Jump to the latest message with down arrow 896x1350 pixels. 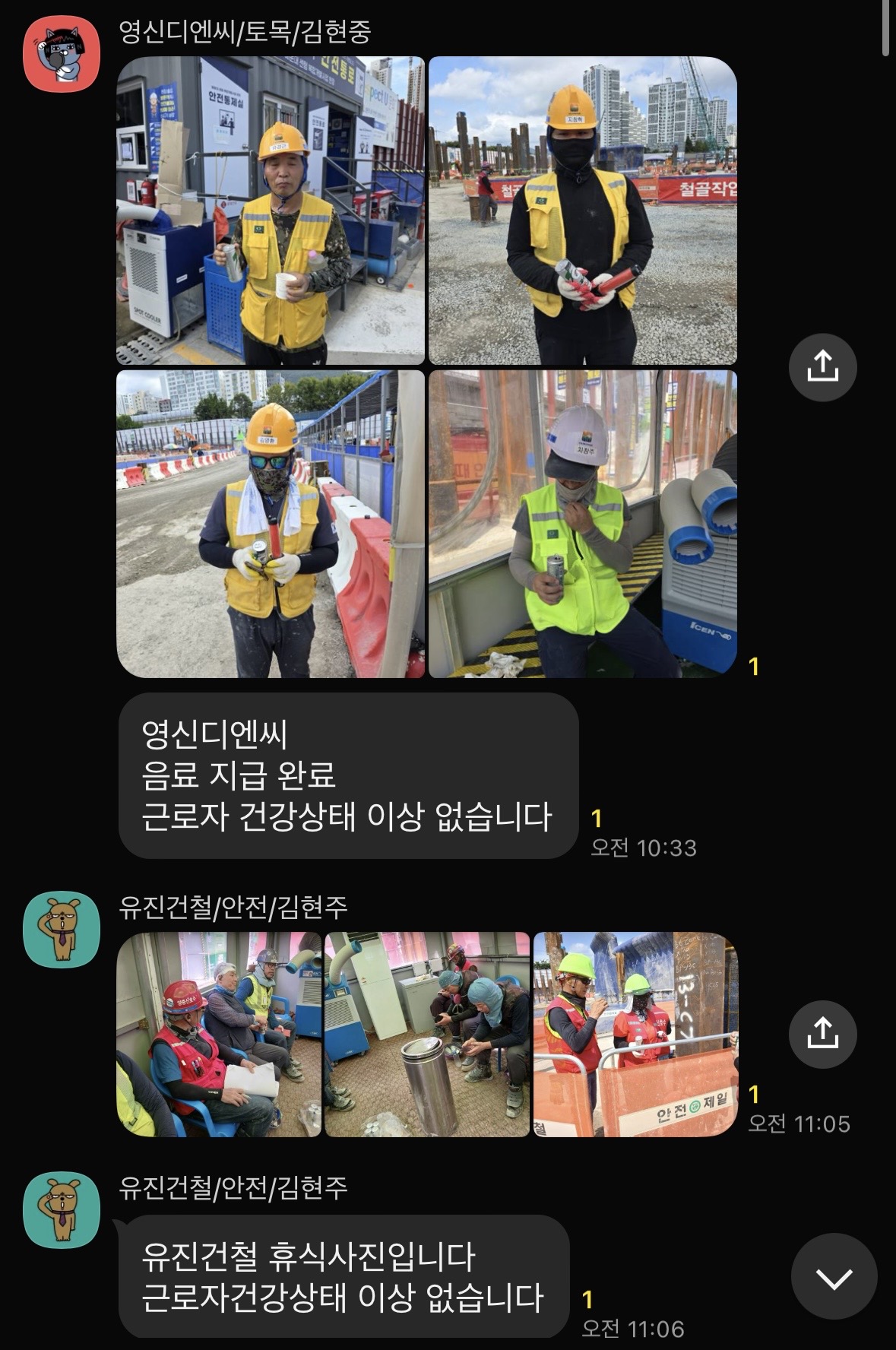click(x=834, y=1277)
